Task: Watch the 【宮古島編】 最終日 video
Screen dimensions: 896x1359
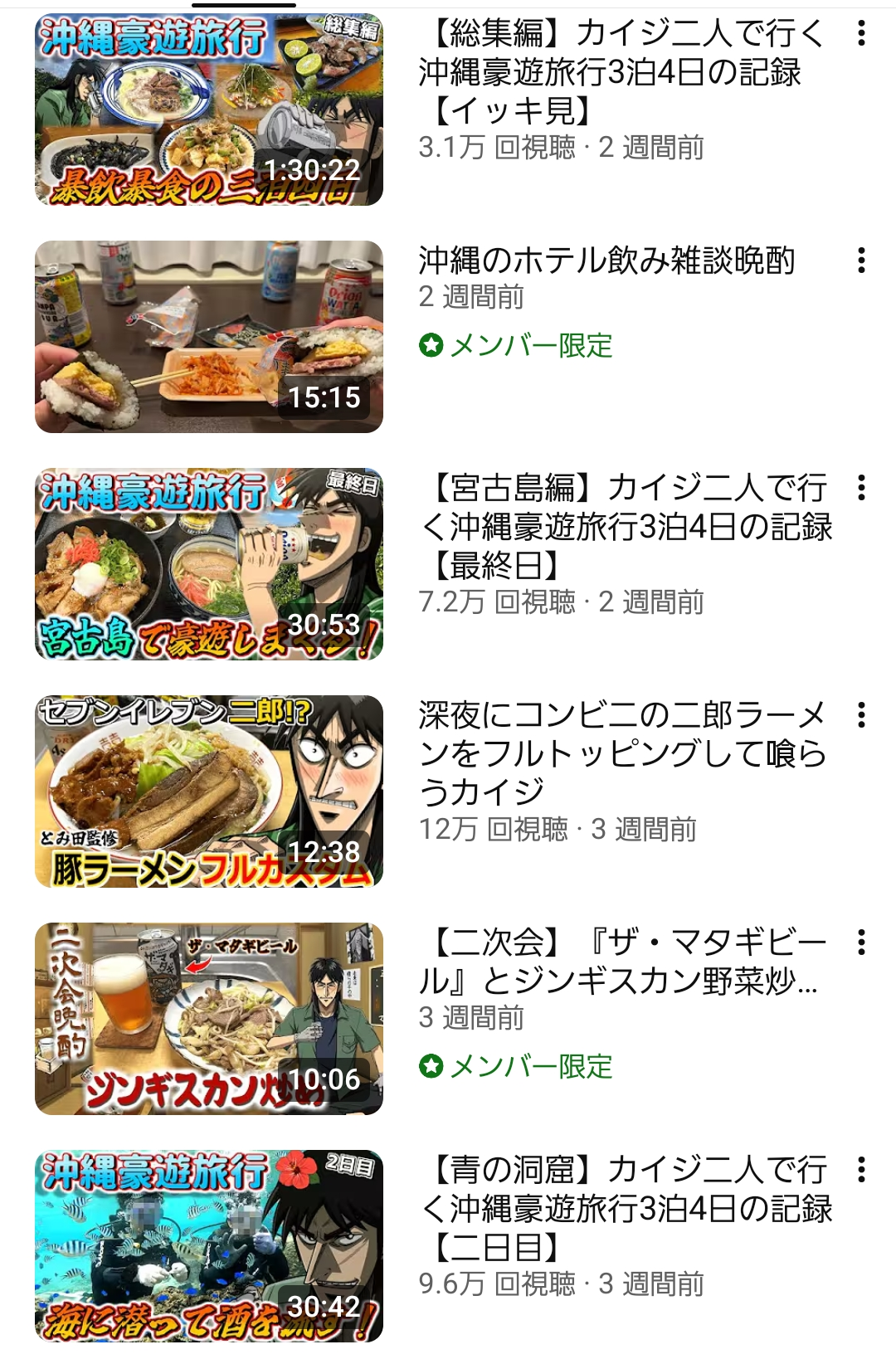Action: [209, 564]
